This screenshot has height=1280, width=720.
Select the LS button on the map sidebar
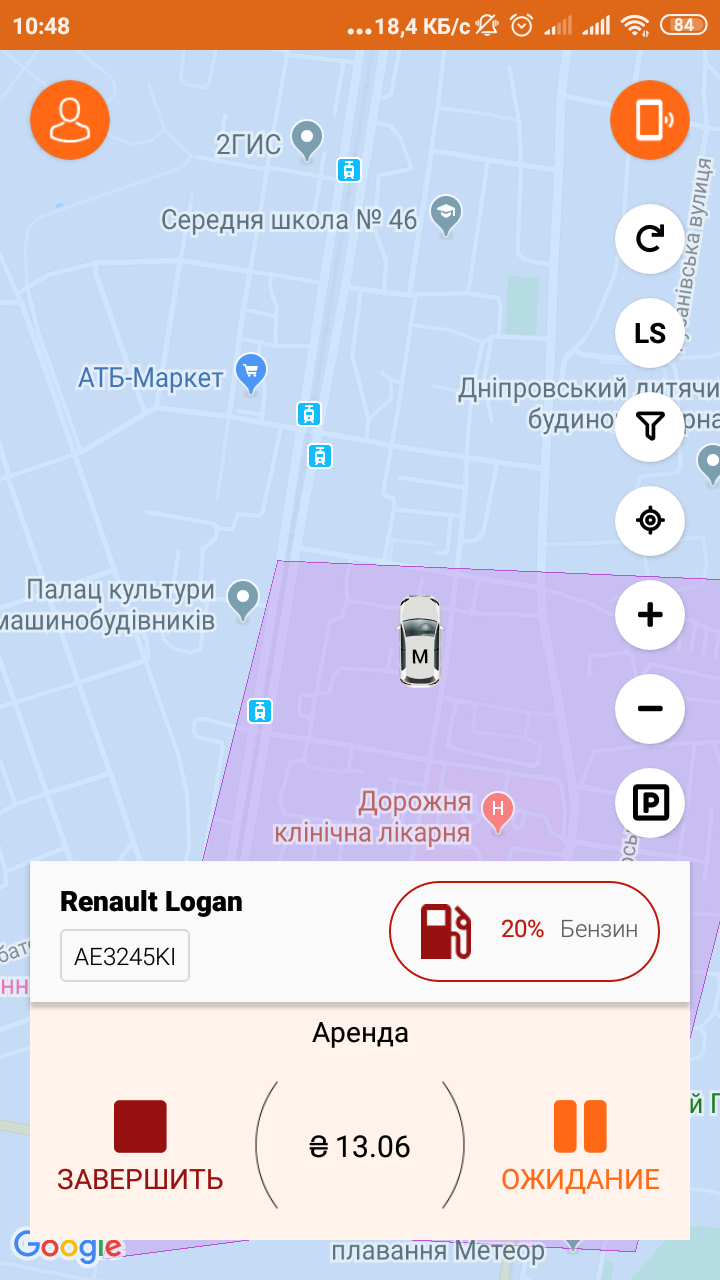point(650,333)
